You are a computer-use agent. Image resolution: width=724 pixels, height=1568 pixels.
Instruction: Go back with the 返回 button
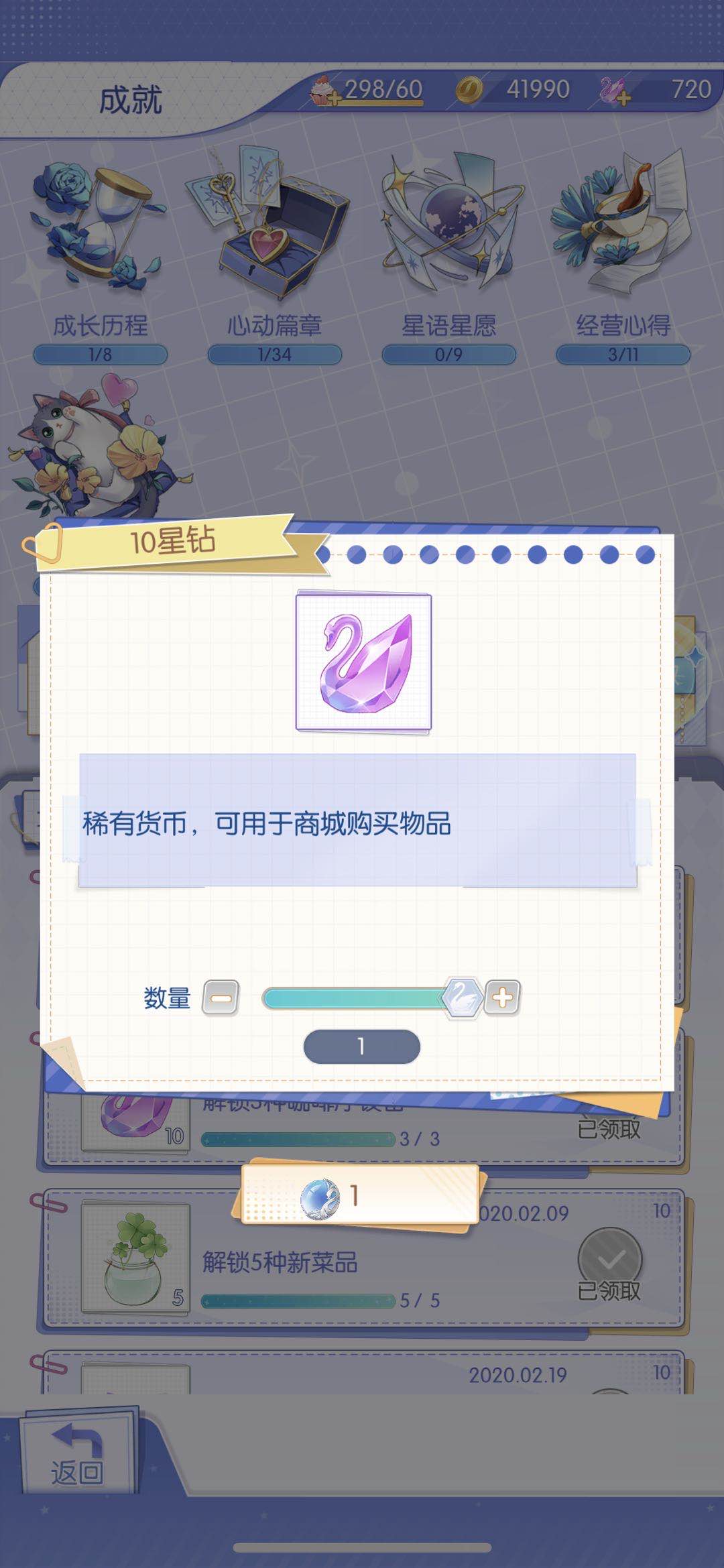[x=77, y=1456]
